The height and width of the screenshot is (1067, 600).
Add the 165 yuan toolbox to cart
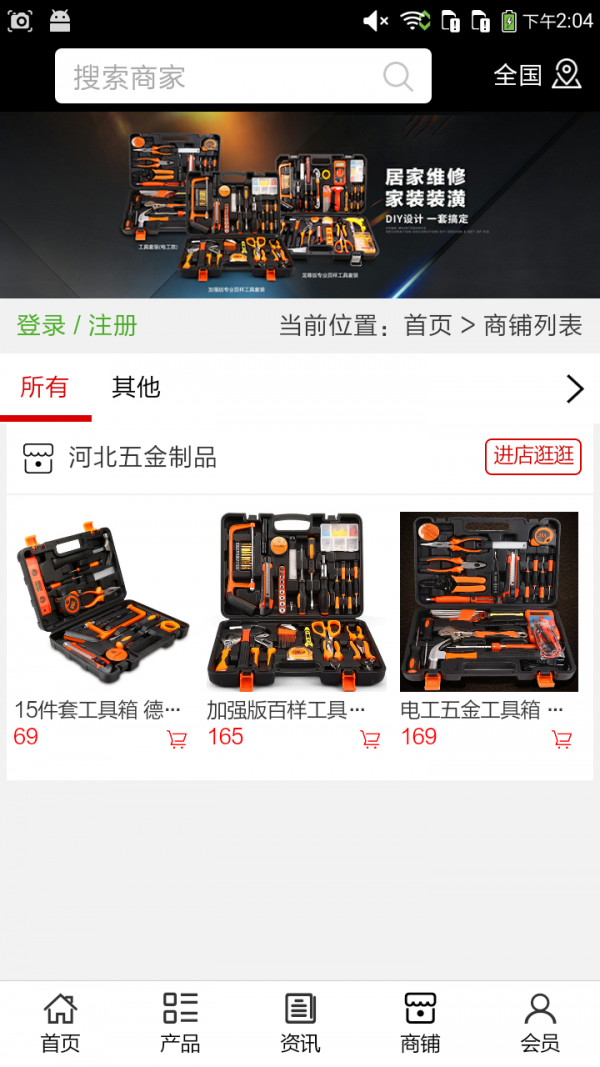pyautogui.click(x=370, y=740)
